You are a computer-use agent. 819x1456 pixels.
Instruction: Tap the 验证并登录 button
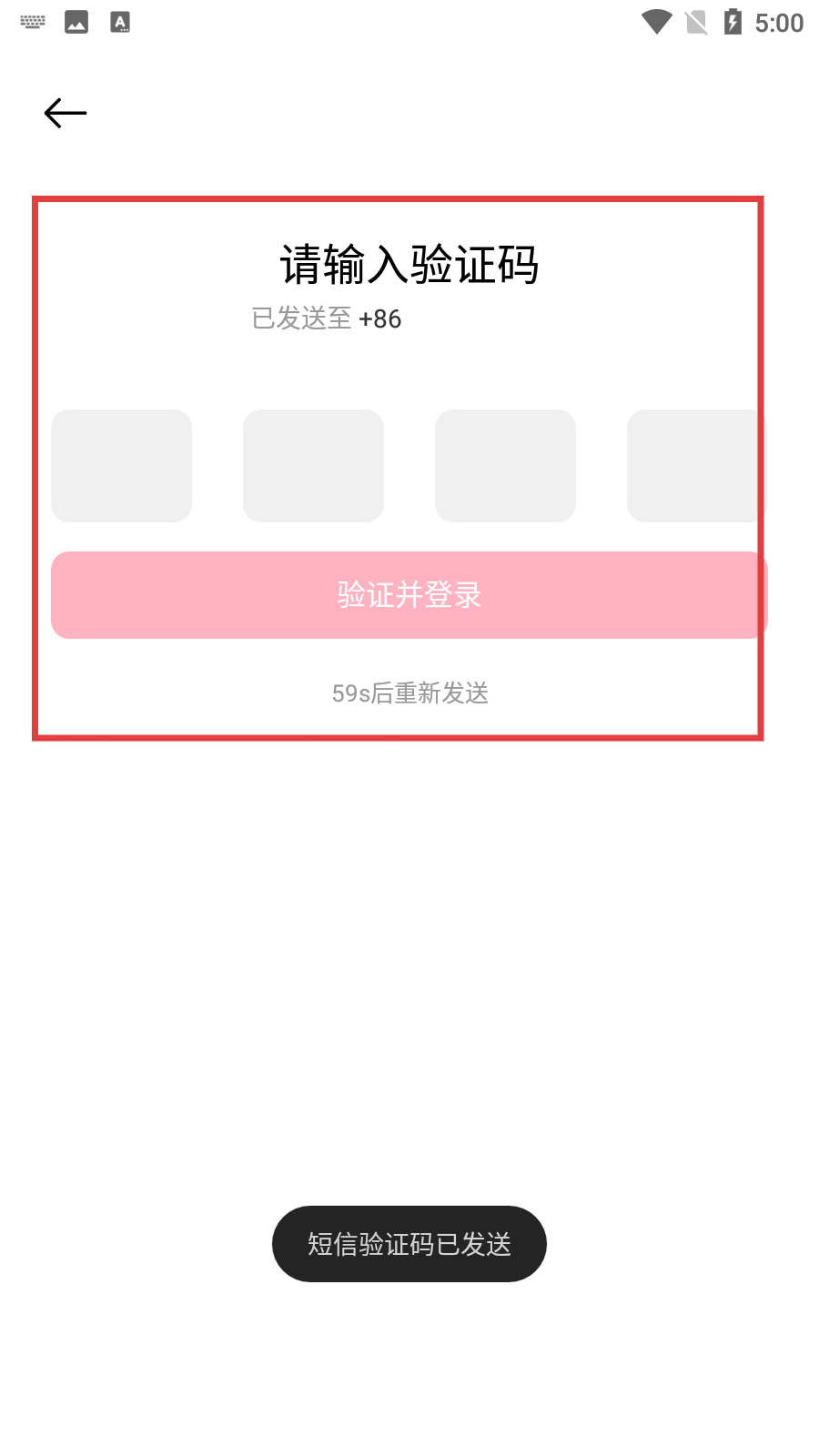[409, 595]
